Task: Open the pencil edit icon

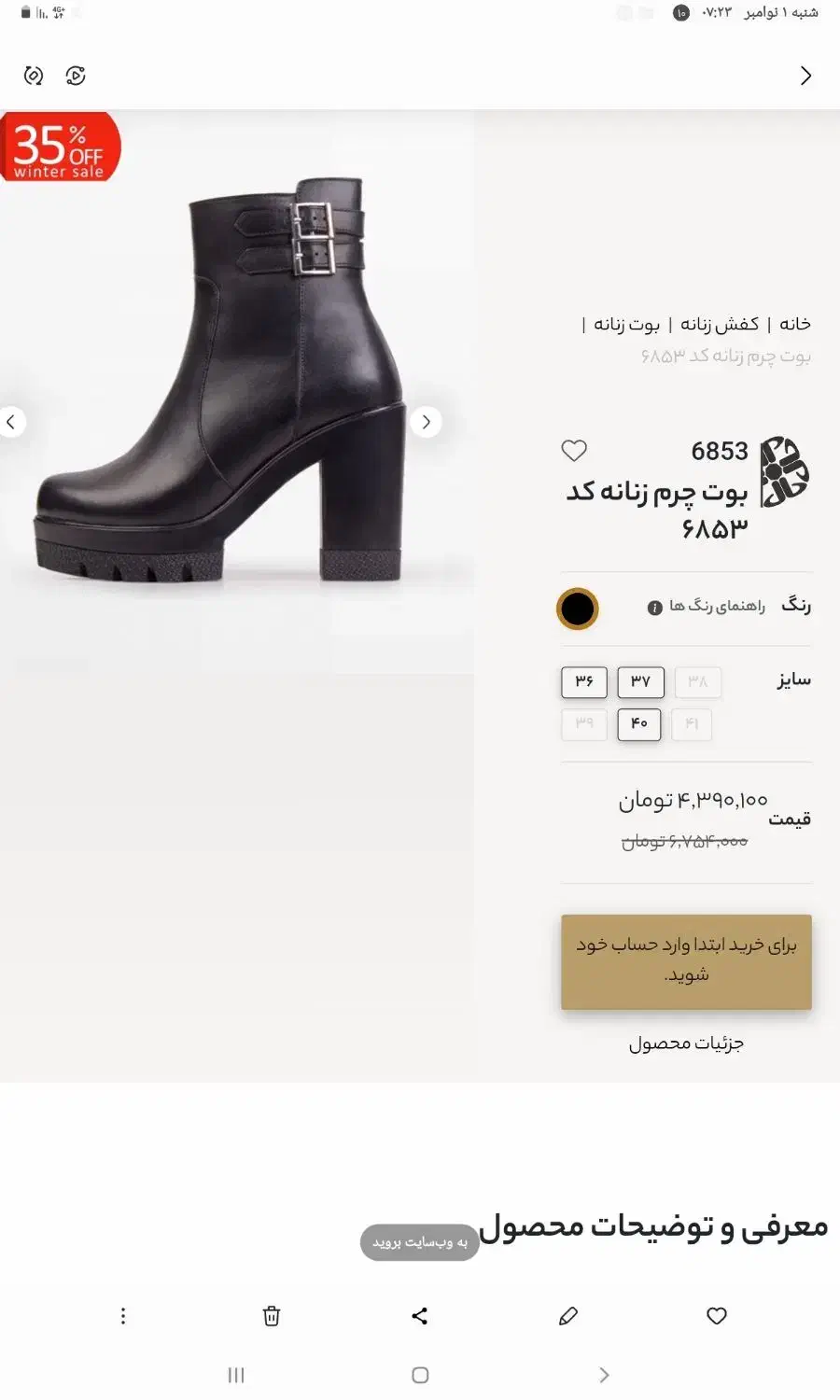Action: click(567, 1317)
